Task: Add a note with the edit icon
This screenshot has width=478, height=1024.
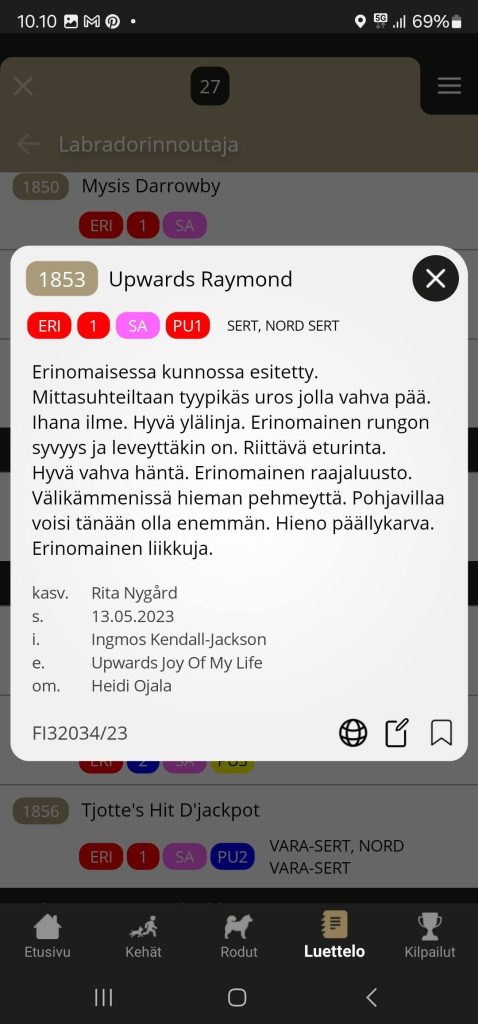Action: tap(397, 732)
